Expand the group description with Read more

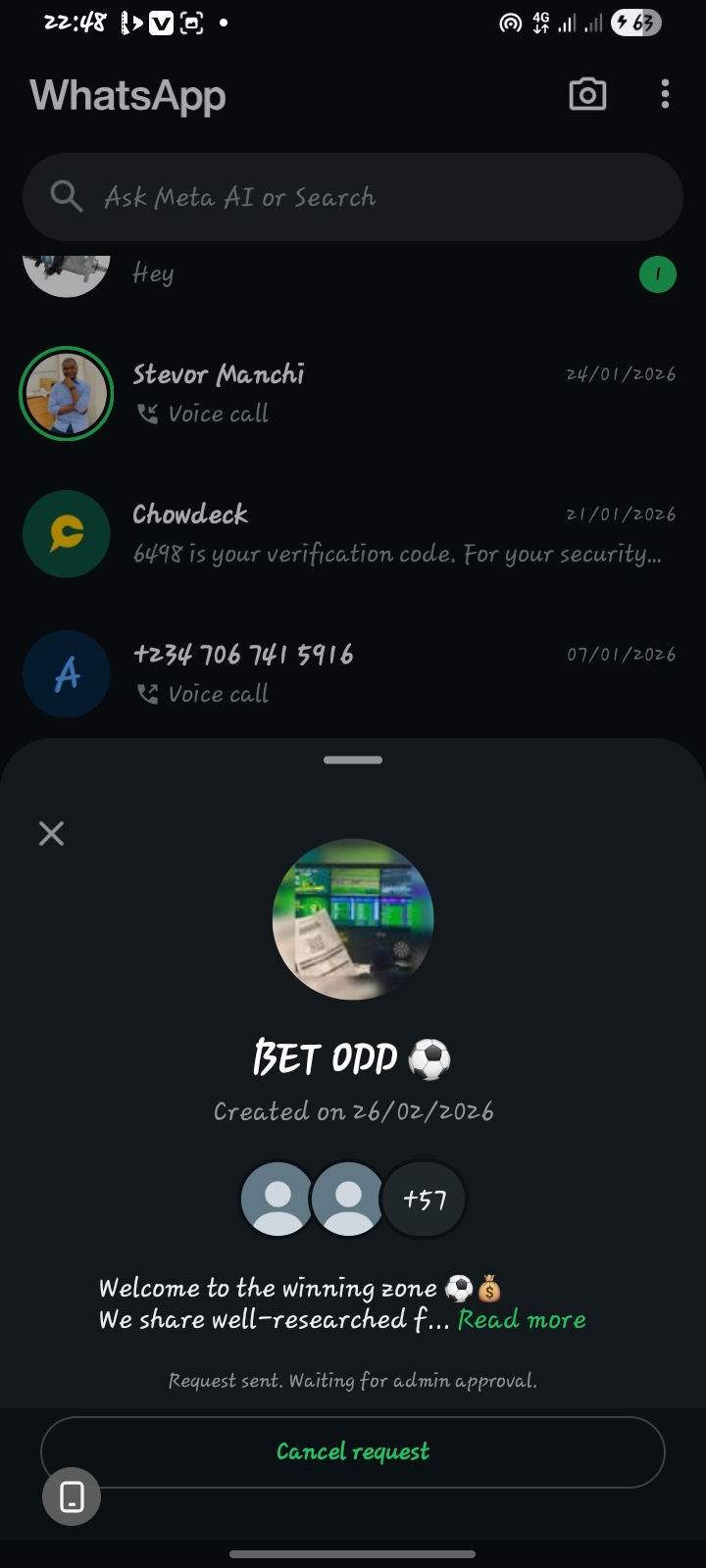522,1320
